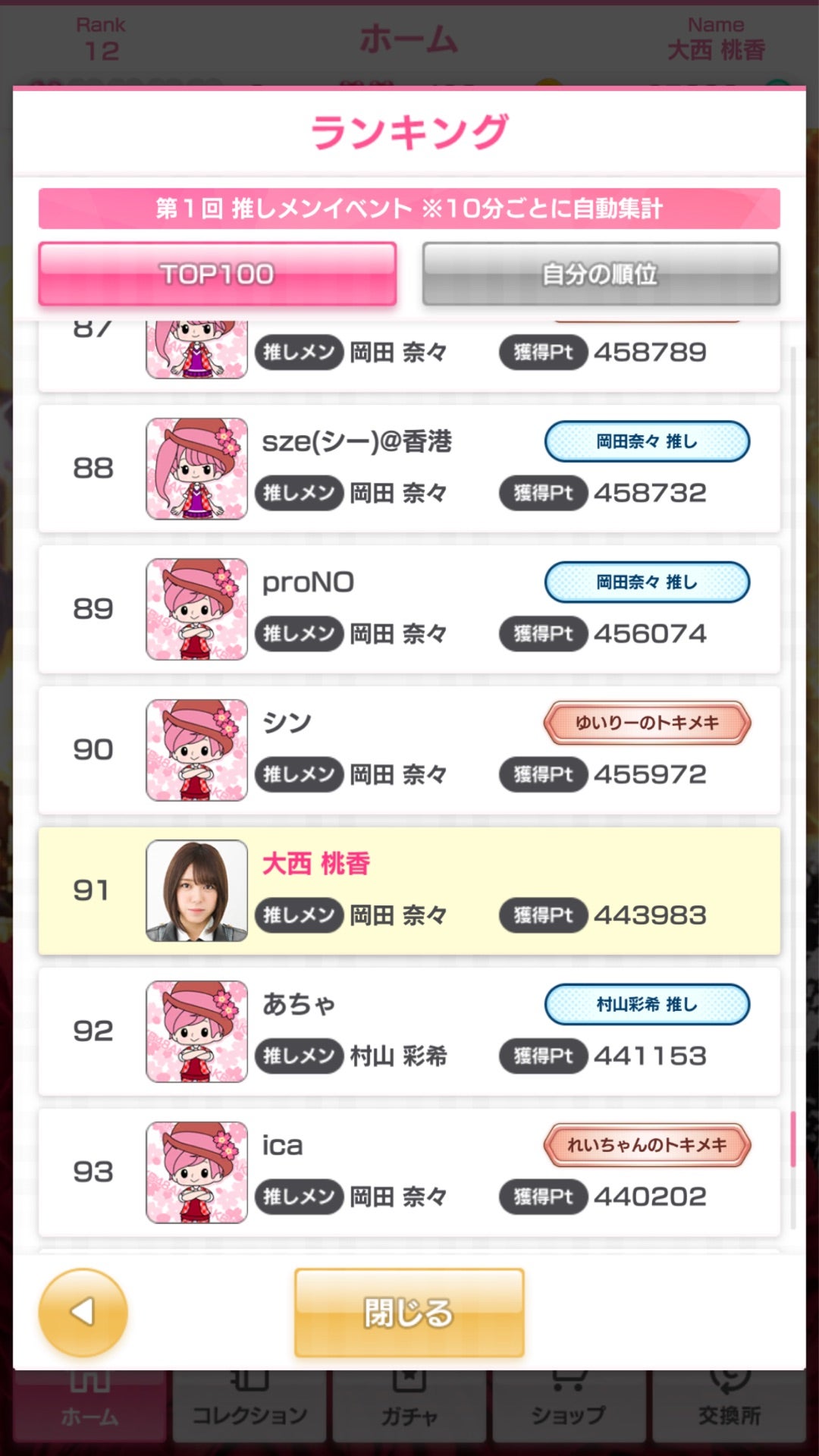The height and width of the screenshot is (1456, 819).
Task: Open the rank 88 row of sze(シー)@香港
Action: pyautogui.click(x=409, y=469)
